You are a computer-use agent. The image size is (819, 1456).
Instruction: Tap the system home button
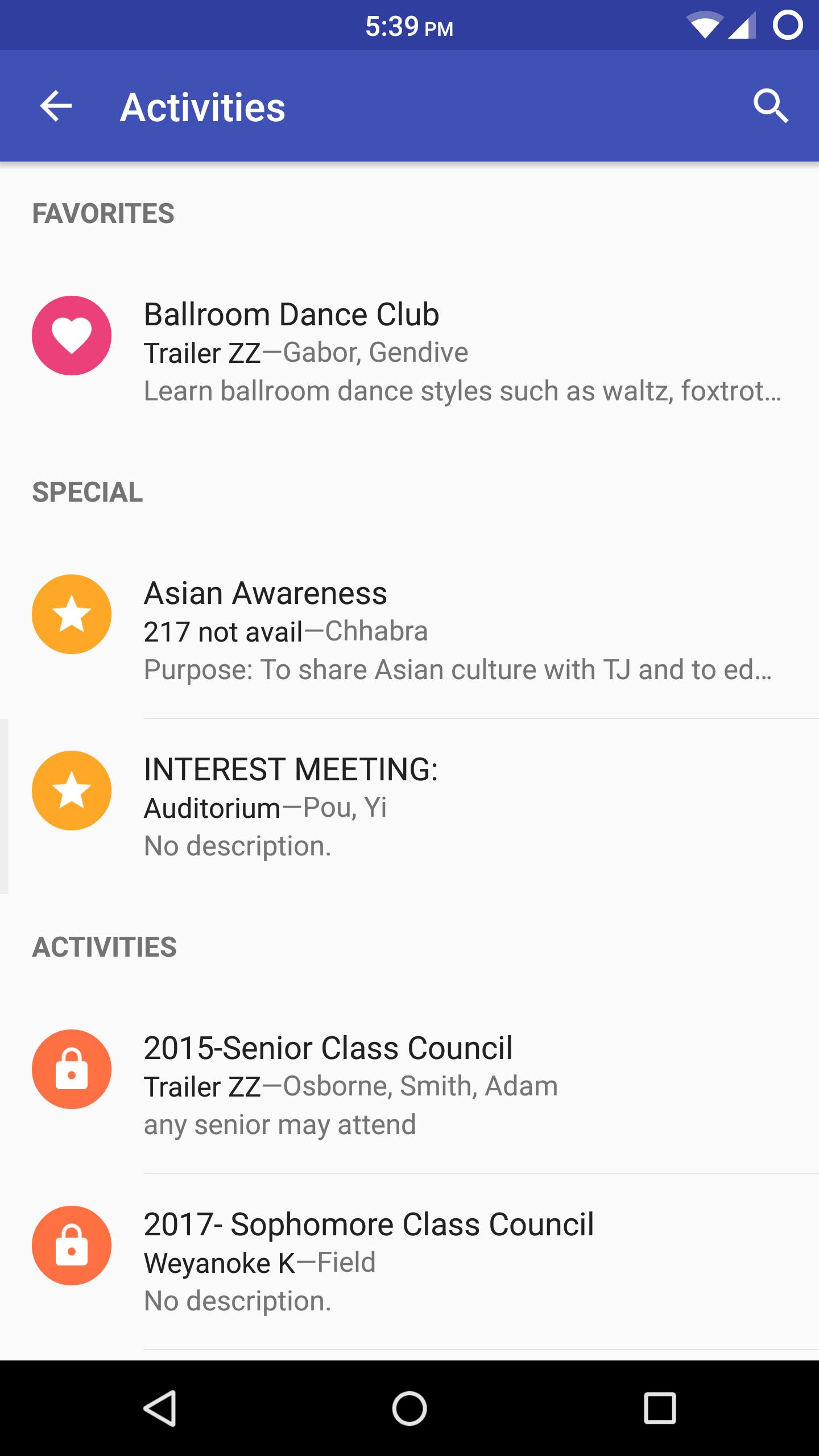tap(409, 1408)
